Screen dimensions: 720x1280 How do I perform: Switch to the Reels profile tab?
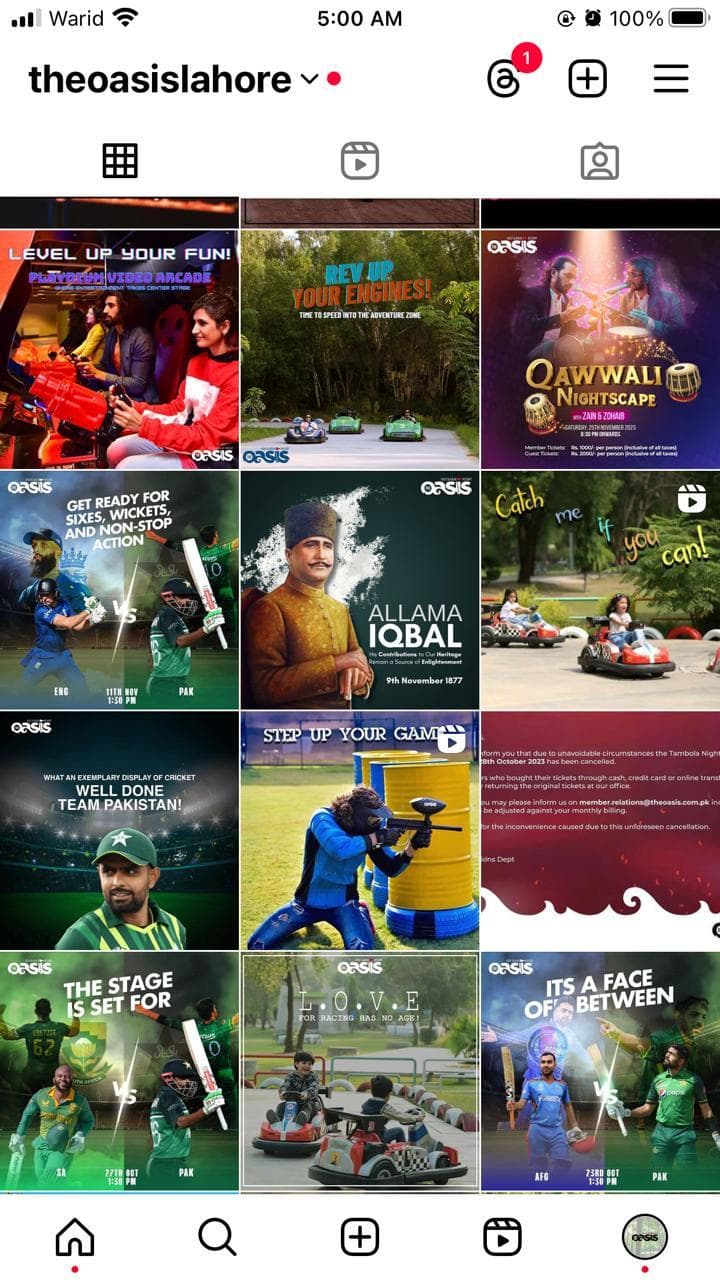[x=359, y=161]
